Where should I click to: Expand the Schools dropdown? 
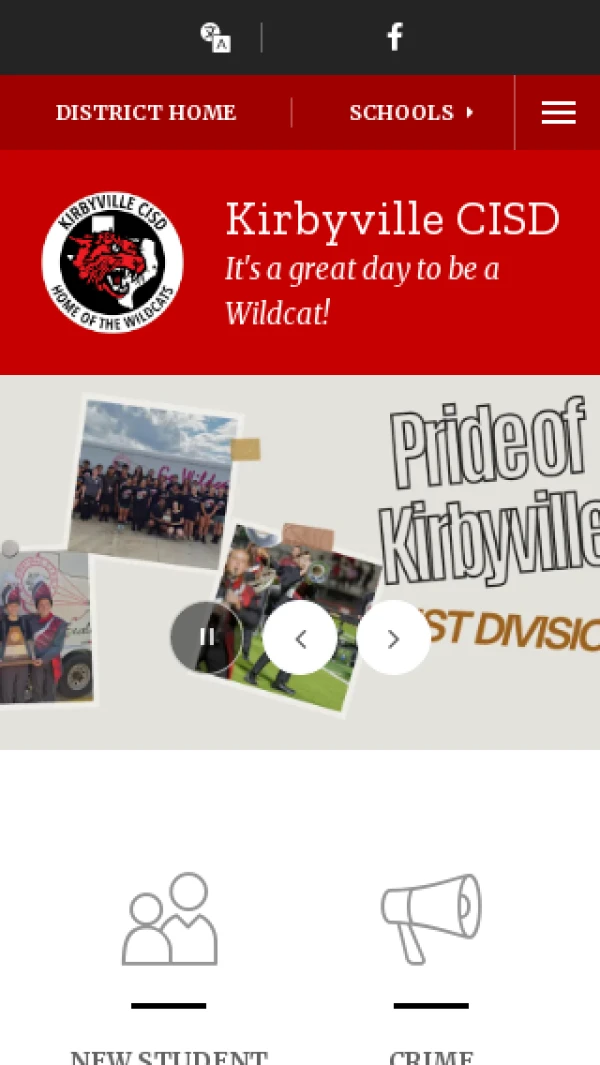coord(411,113)
